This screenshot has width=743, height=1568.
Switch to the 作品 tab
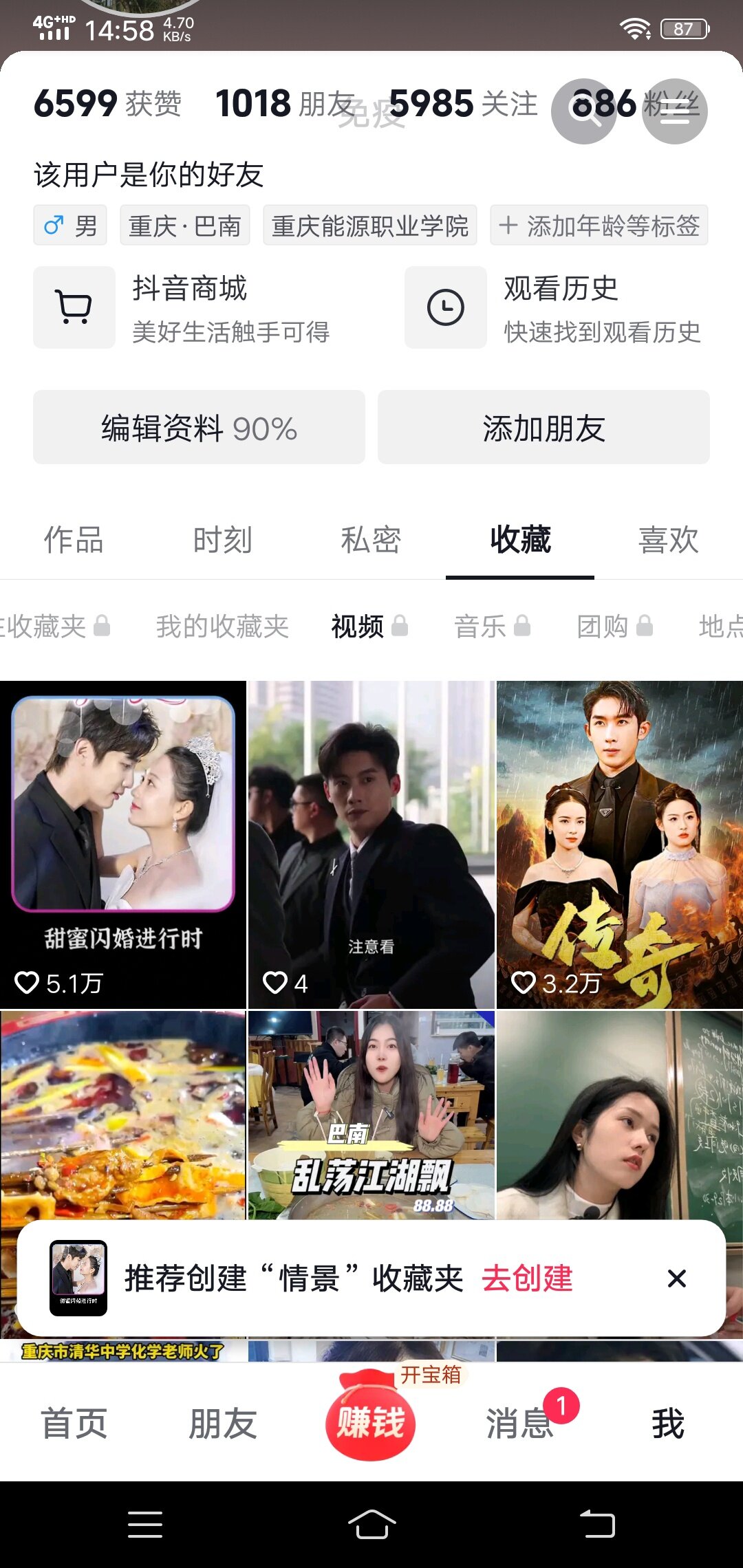pyautogui.click(x=74, y=540)
